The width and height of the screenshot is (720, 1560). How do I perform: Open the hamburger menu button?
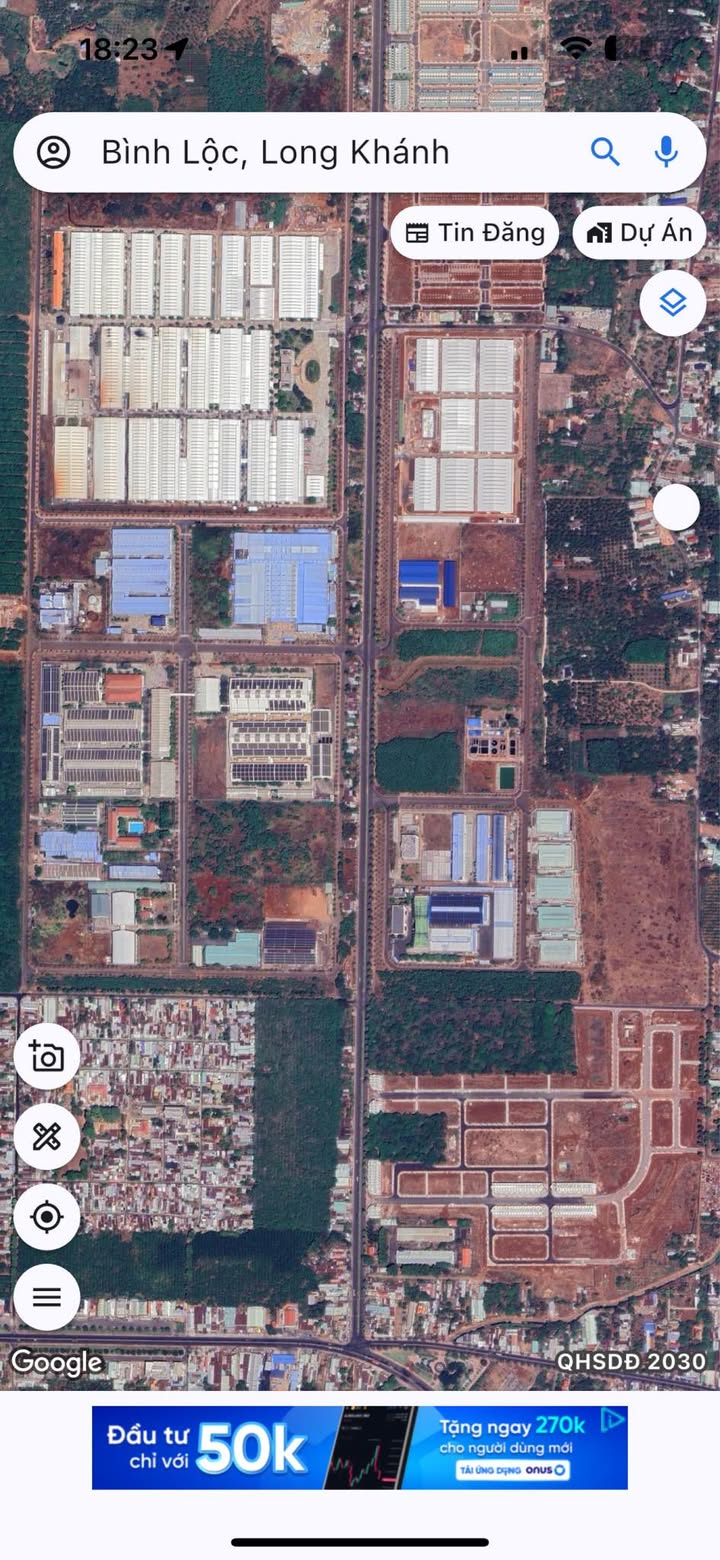pos(47,1297)
